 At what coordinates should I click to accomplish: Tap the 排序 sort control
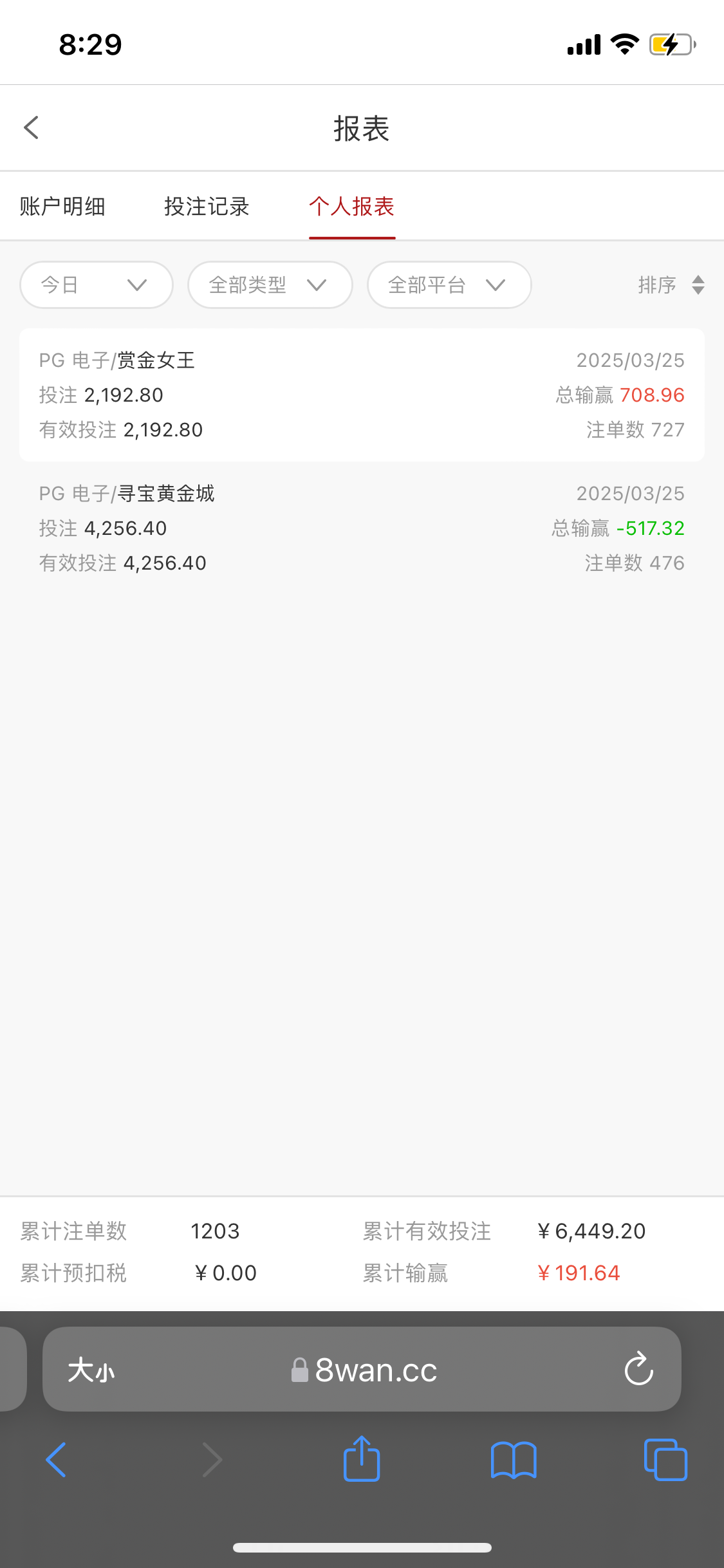[671, 285]
